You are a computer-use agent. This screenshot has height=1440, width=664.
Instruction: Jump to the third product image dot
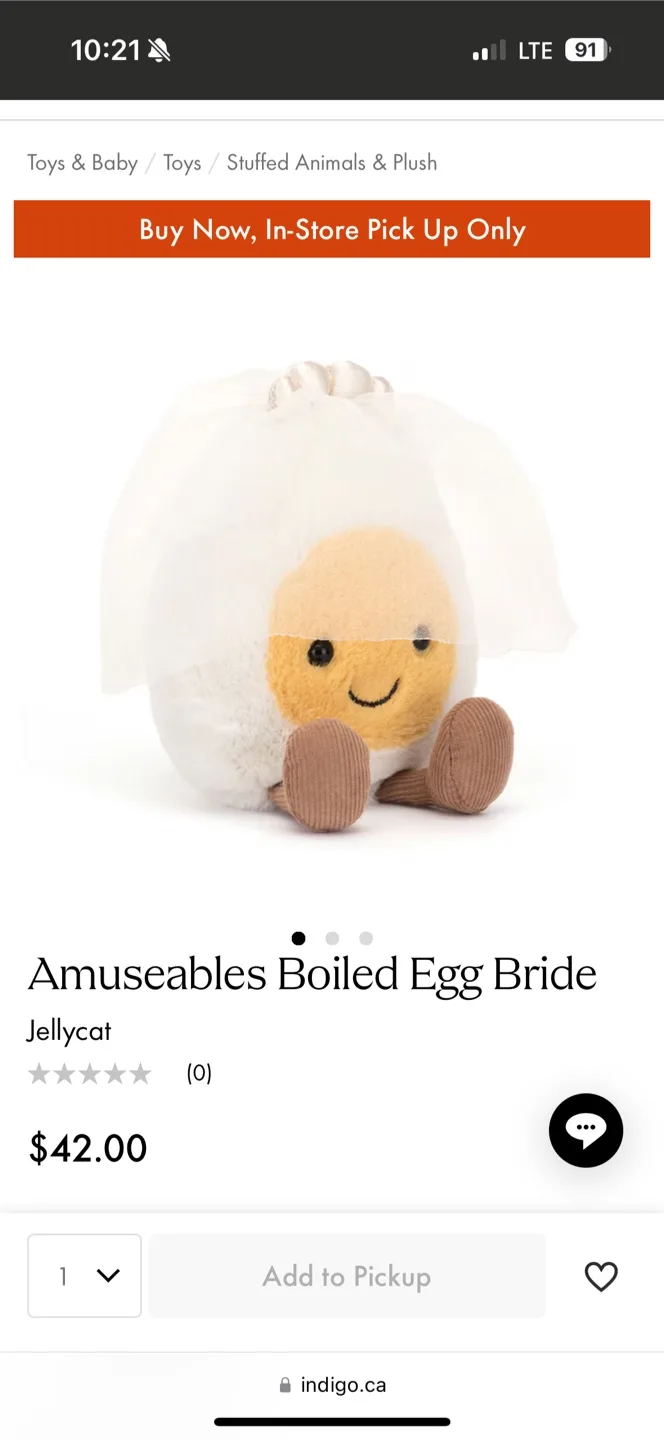pos(366,938)
